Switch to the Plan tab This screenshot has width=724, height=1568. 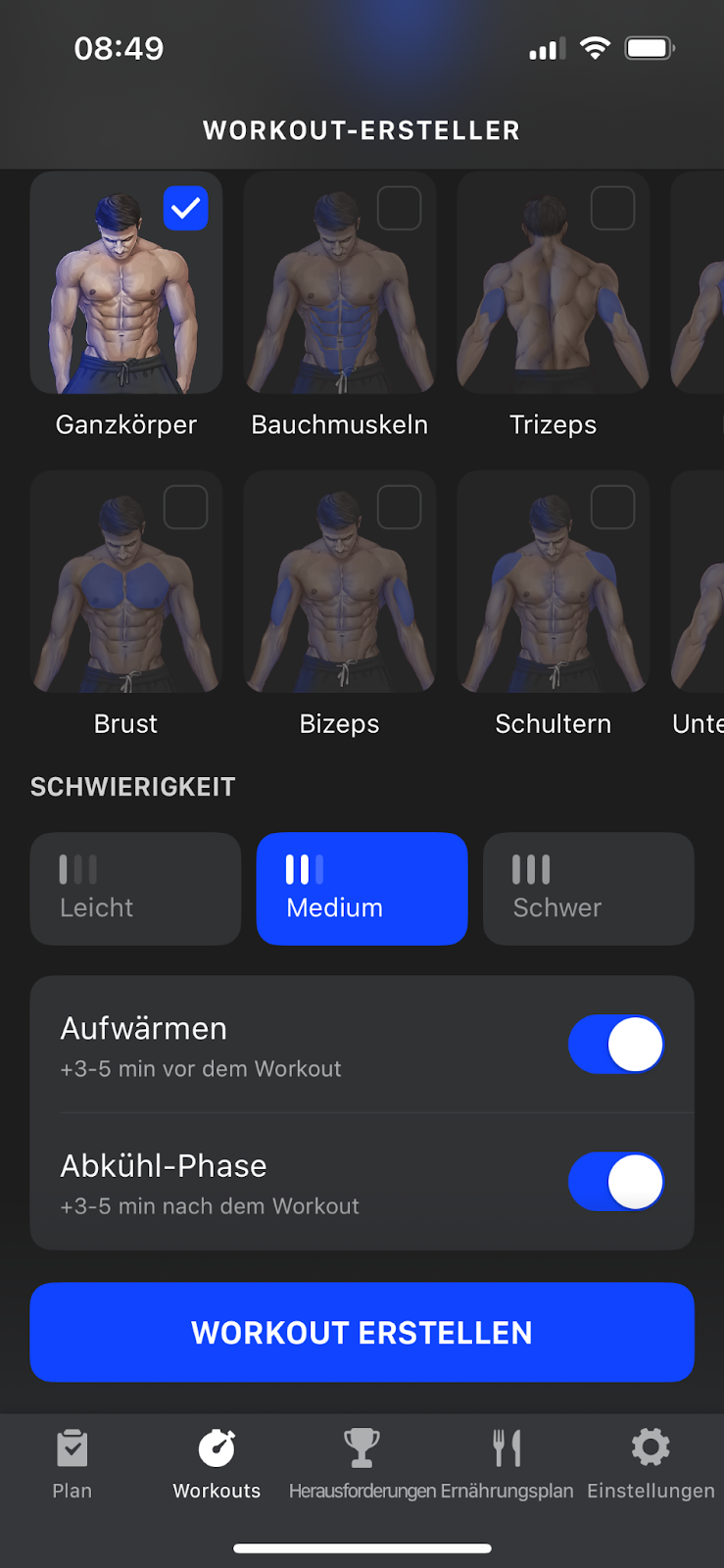72,1464
